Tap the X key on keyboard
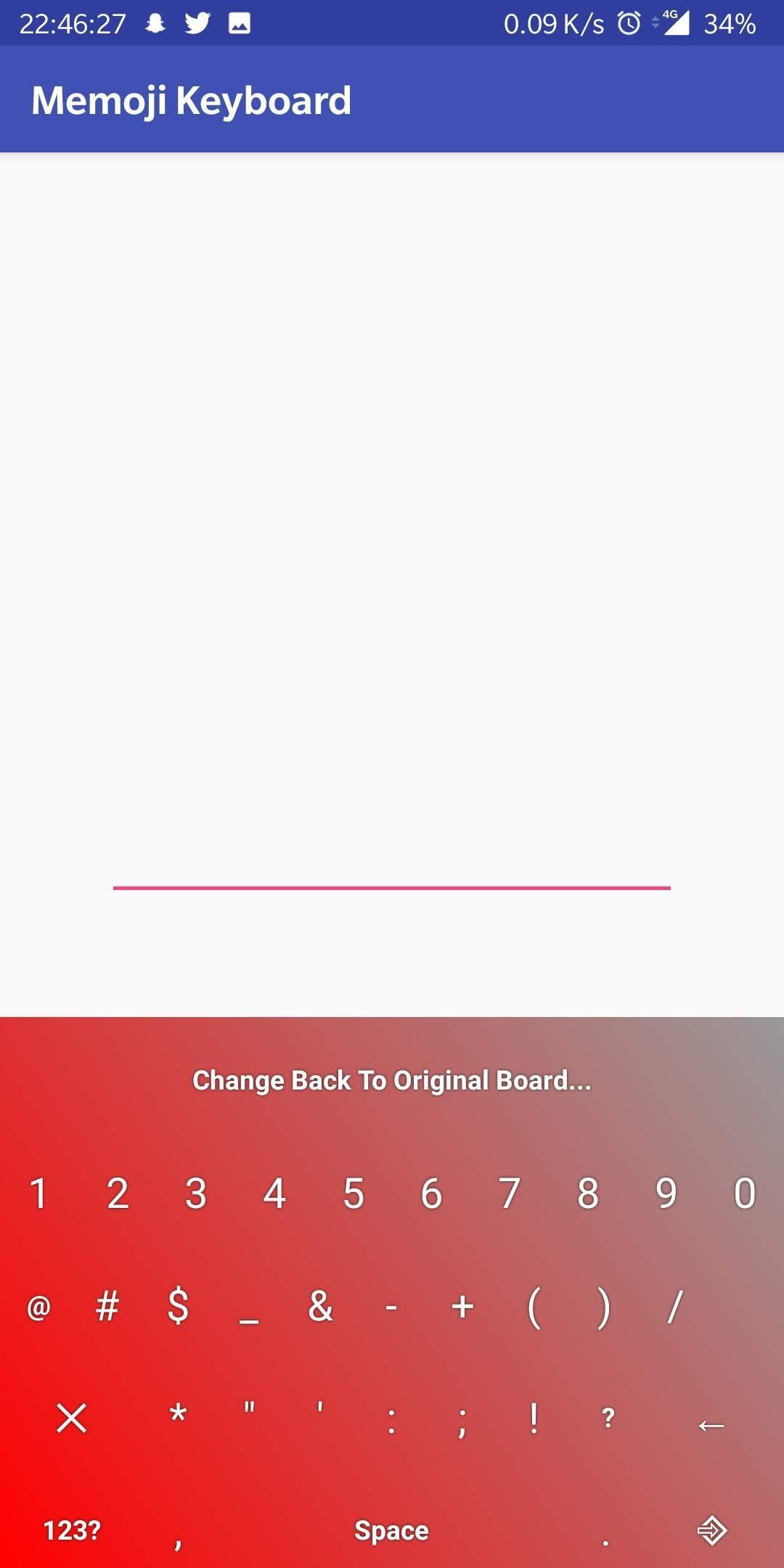784x1568 pixels. tap(71, 1418)
